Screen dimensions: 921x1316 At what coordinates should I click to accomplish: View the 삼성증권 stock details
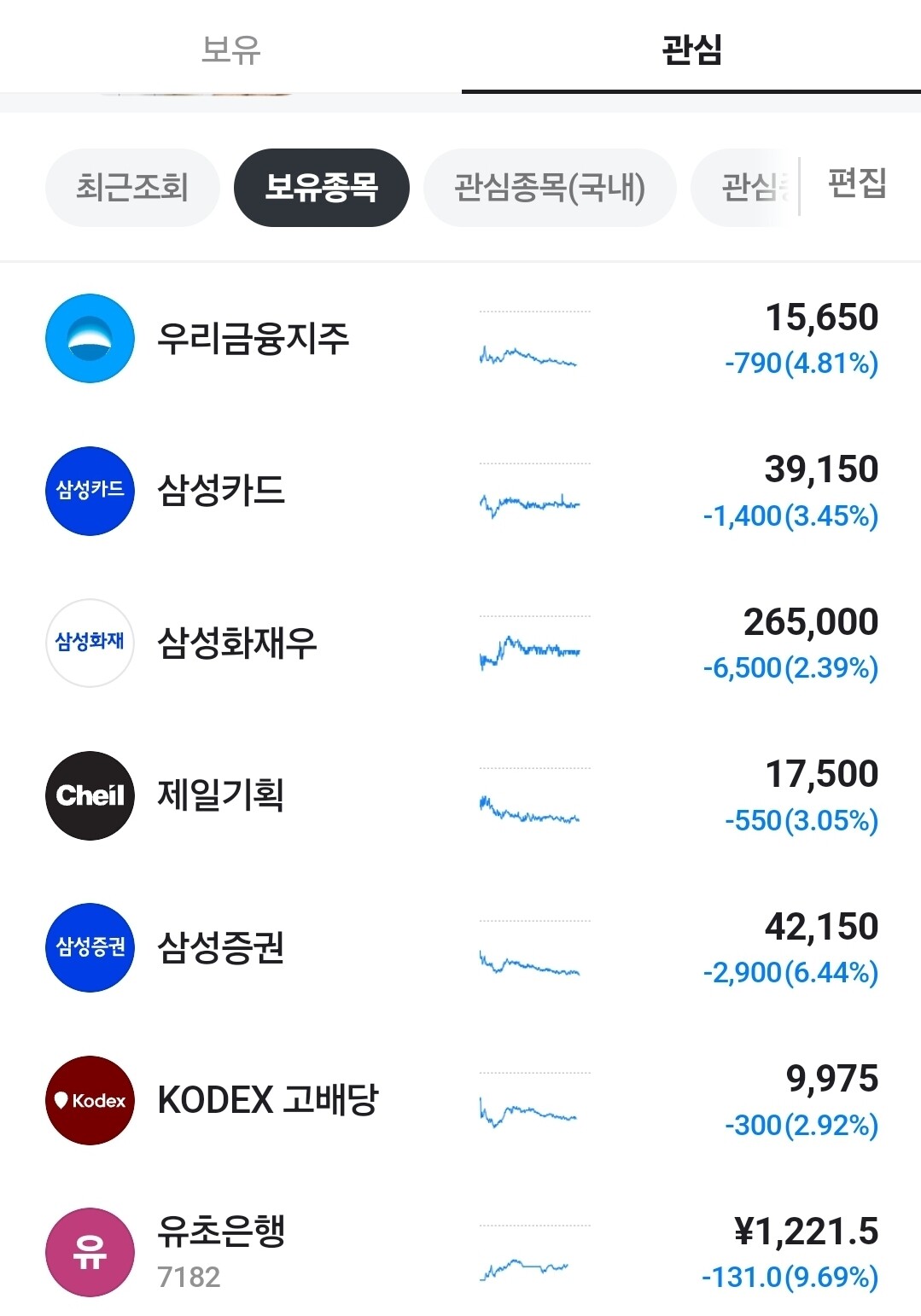461,947
